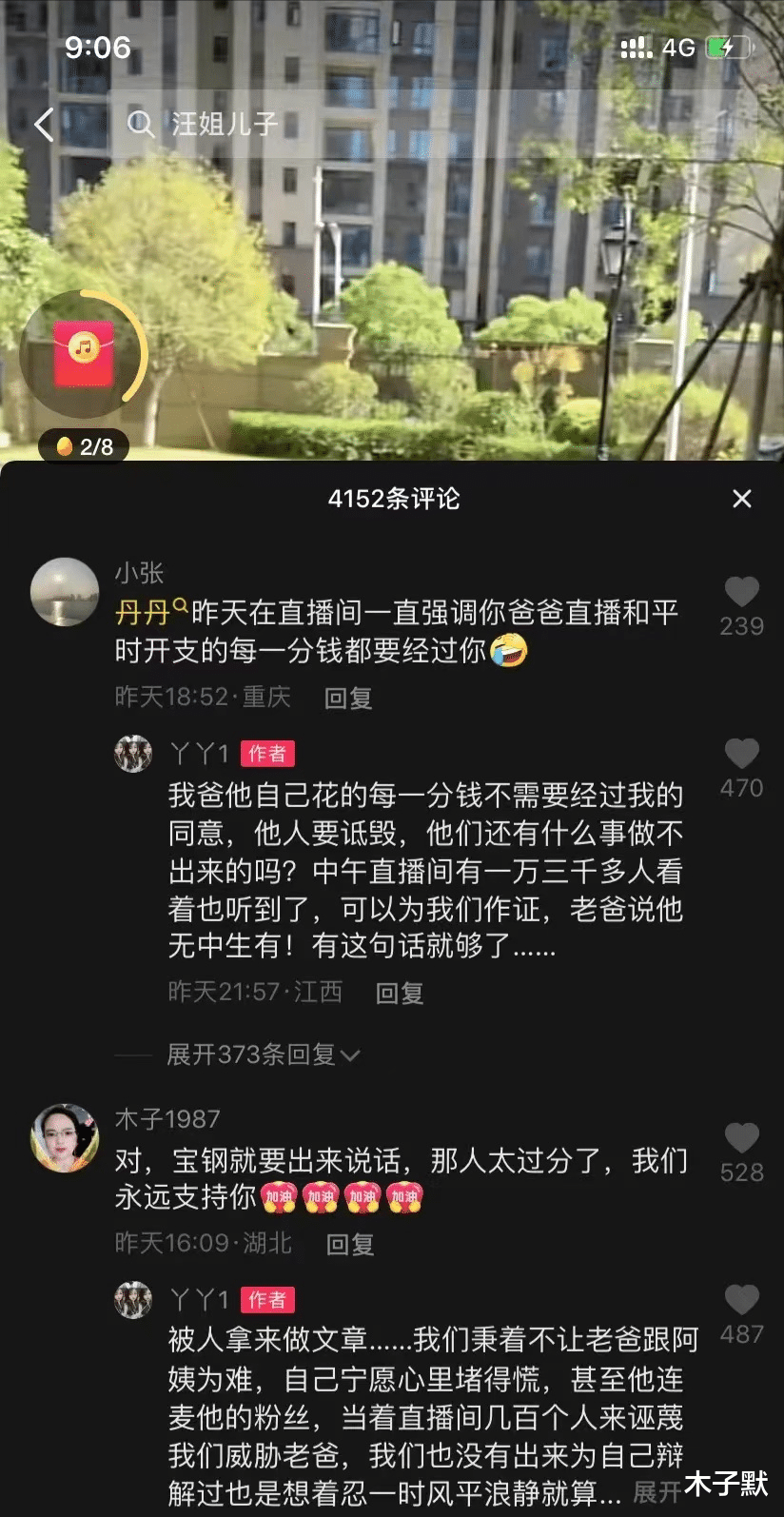Tap the red envelope music sticker icon
This screenshot has width=784, height=1517.
point(83,354)
